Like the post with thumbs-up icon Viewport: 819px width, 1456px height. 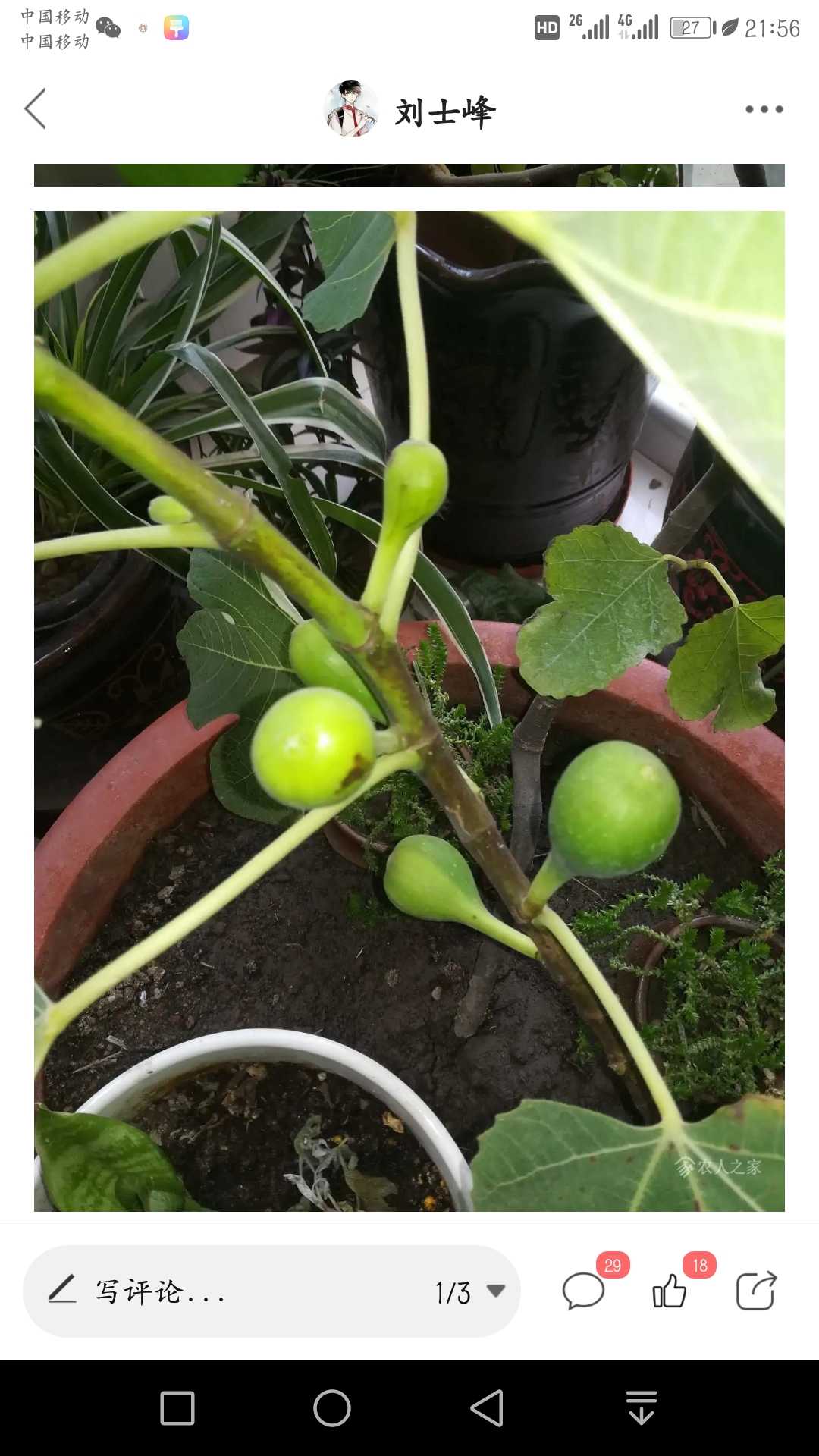click(x=670, y=1291)
